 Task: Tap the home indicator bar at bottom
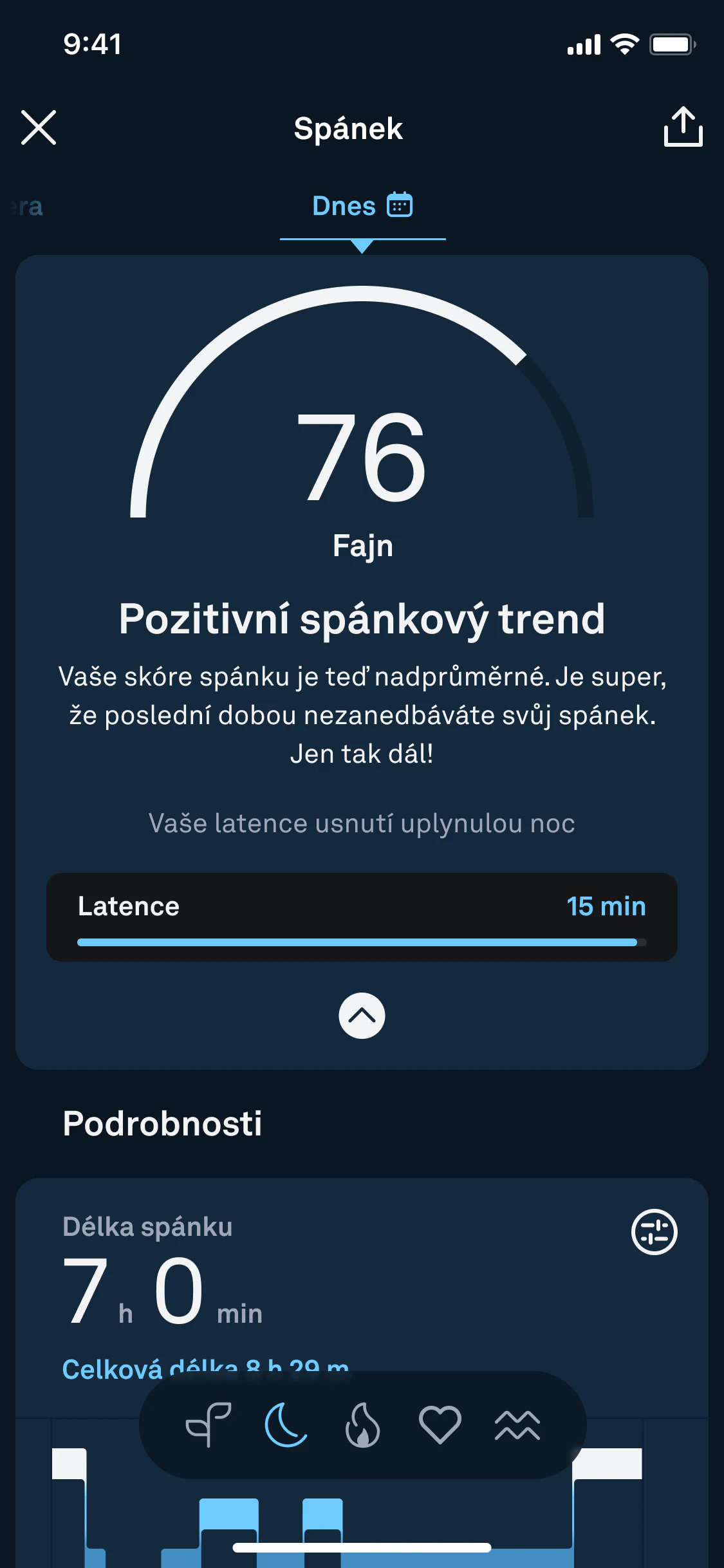point(362,1547)
